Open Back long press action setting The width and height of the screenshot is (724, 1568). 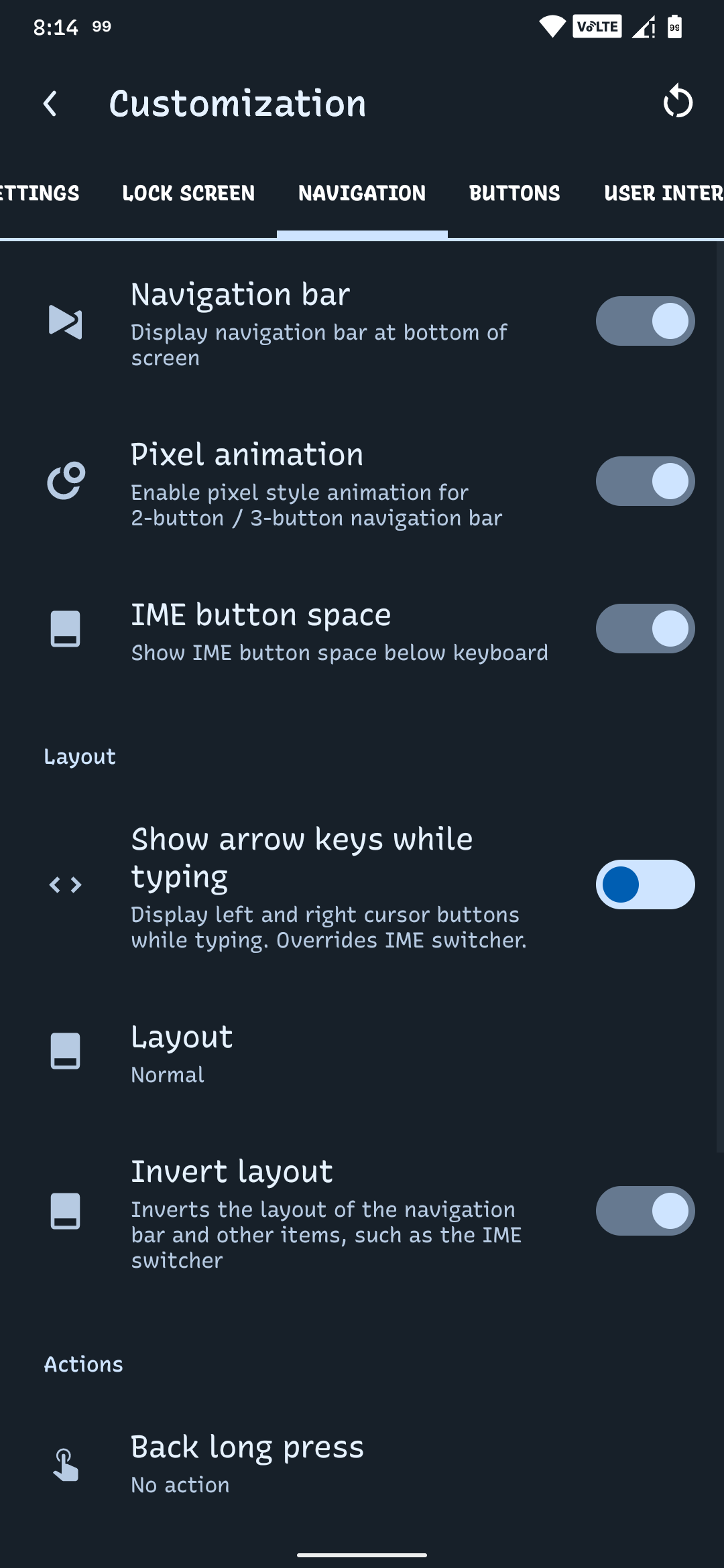[x=362, y=1464]
